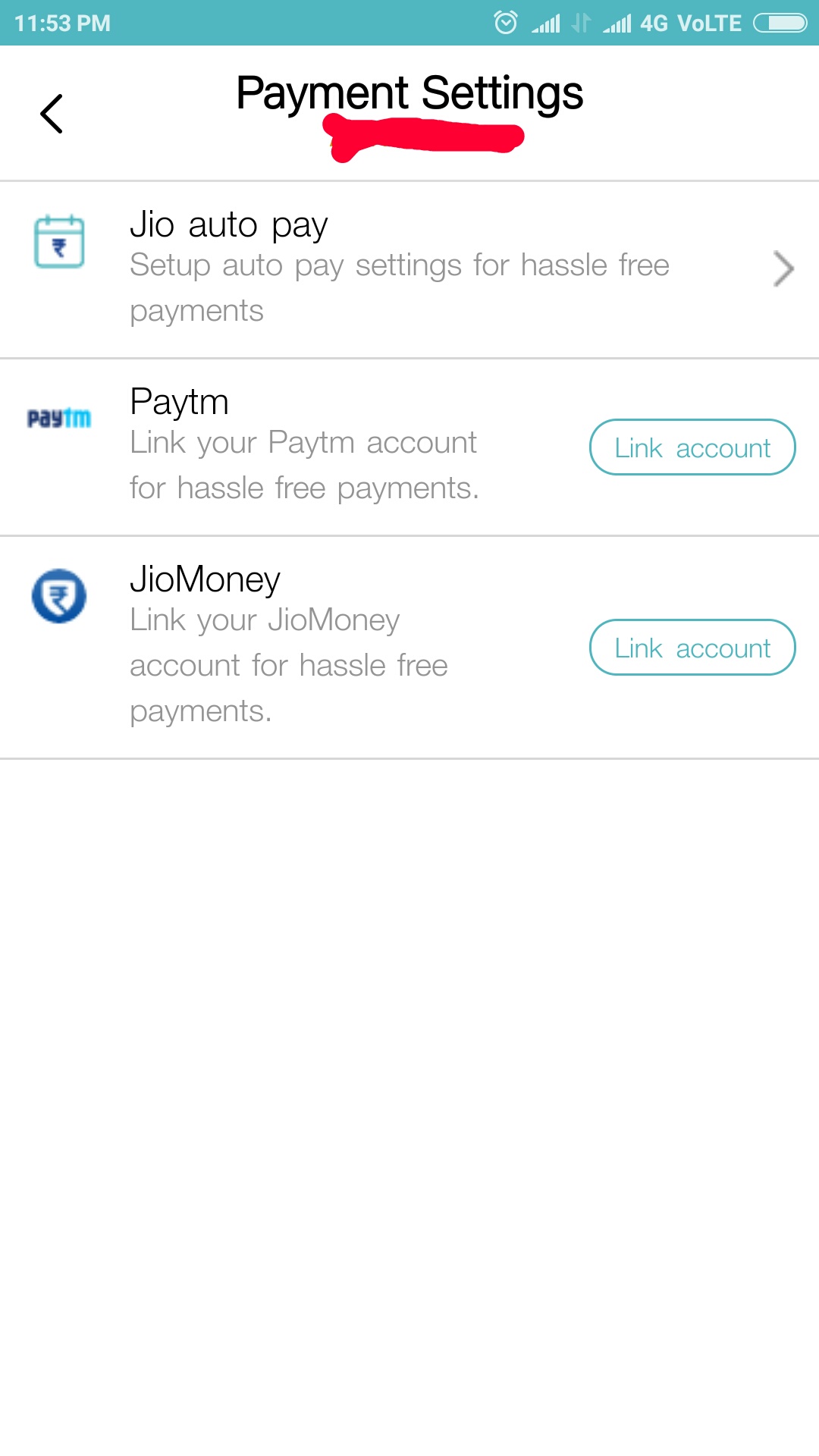This screenshot has width=819, height=1456.
Task: Open Jio auto pay settings
Action: 409,269
